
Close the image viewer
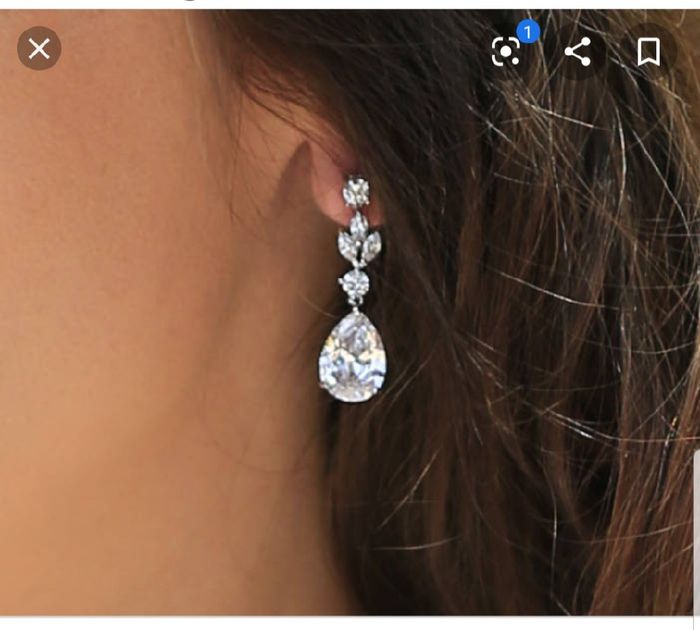39,48
